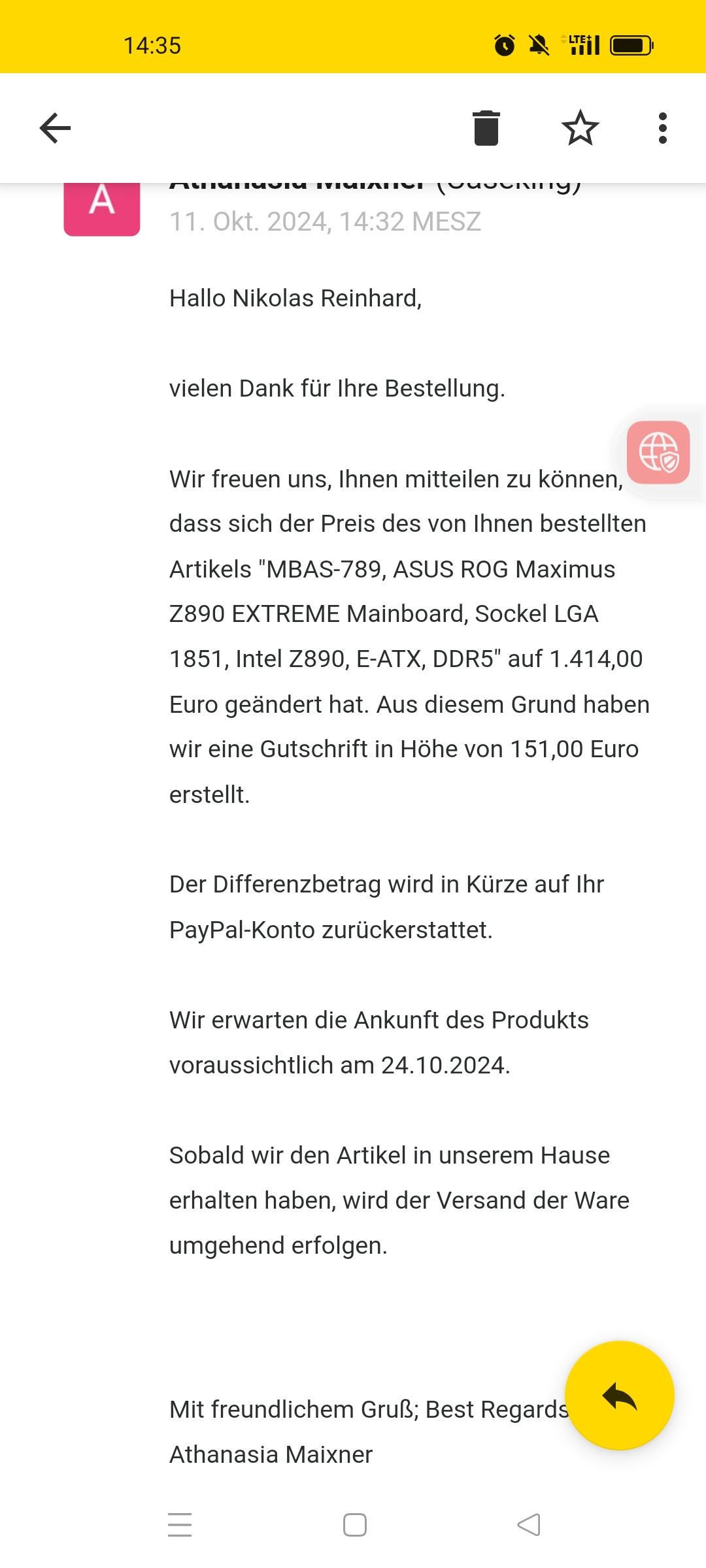The image size is (706, 1568).
Task: Open the overflow menu
Action: [x=662, y=128]
